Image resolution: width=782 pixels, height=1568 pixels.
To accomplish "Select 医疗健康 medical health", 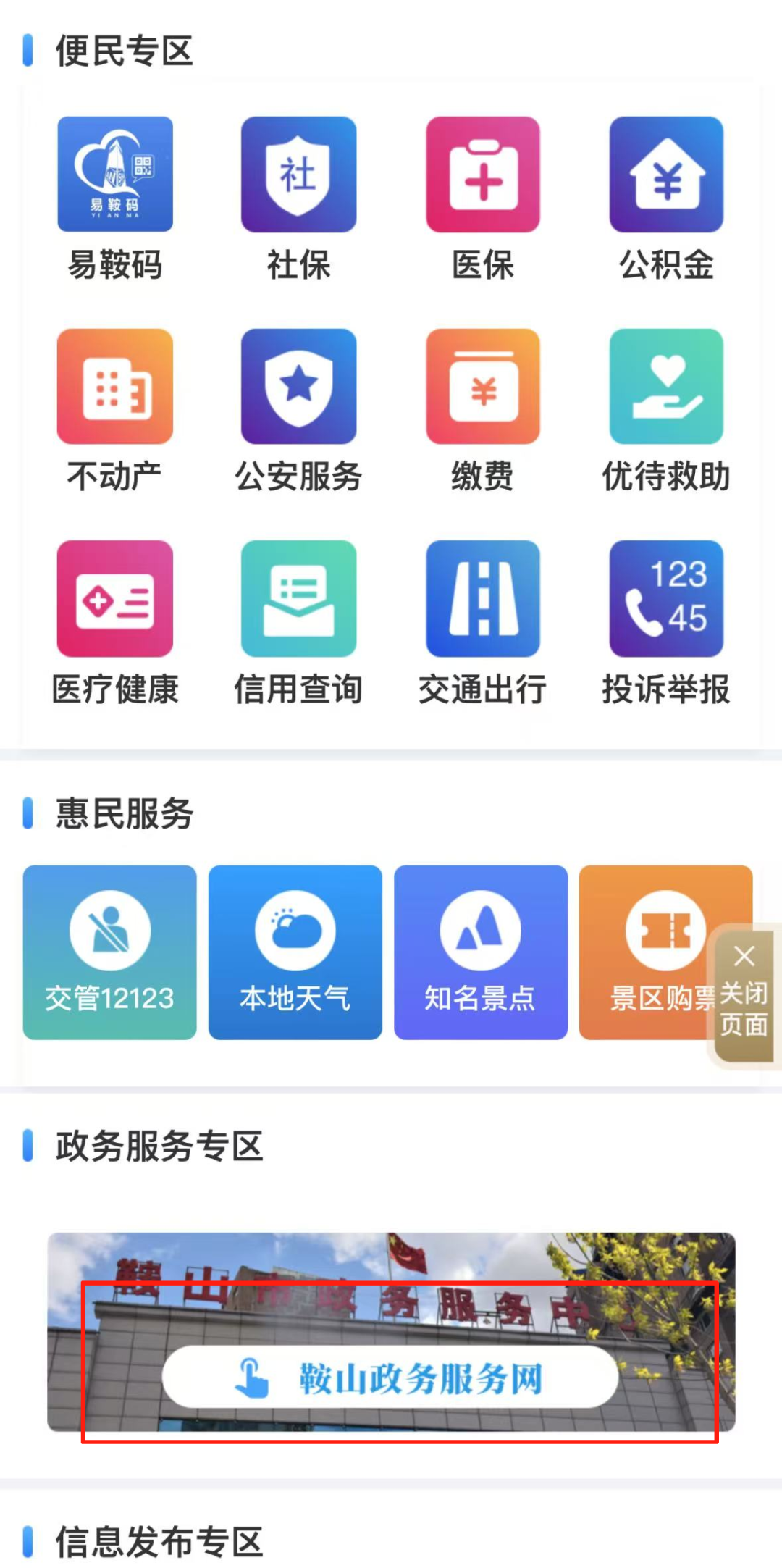I will point(115,599).
